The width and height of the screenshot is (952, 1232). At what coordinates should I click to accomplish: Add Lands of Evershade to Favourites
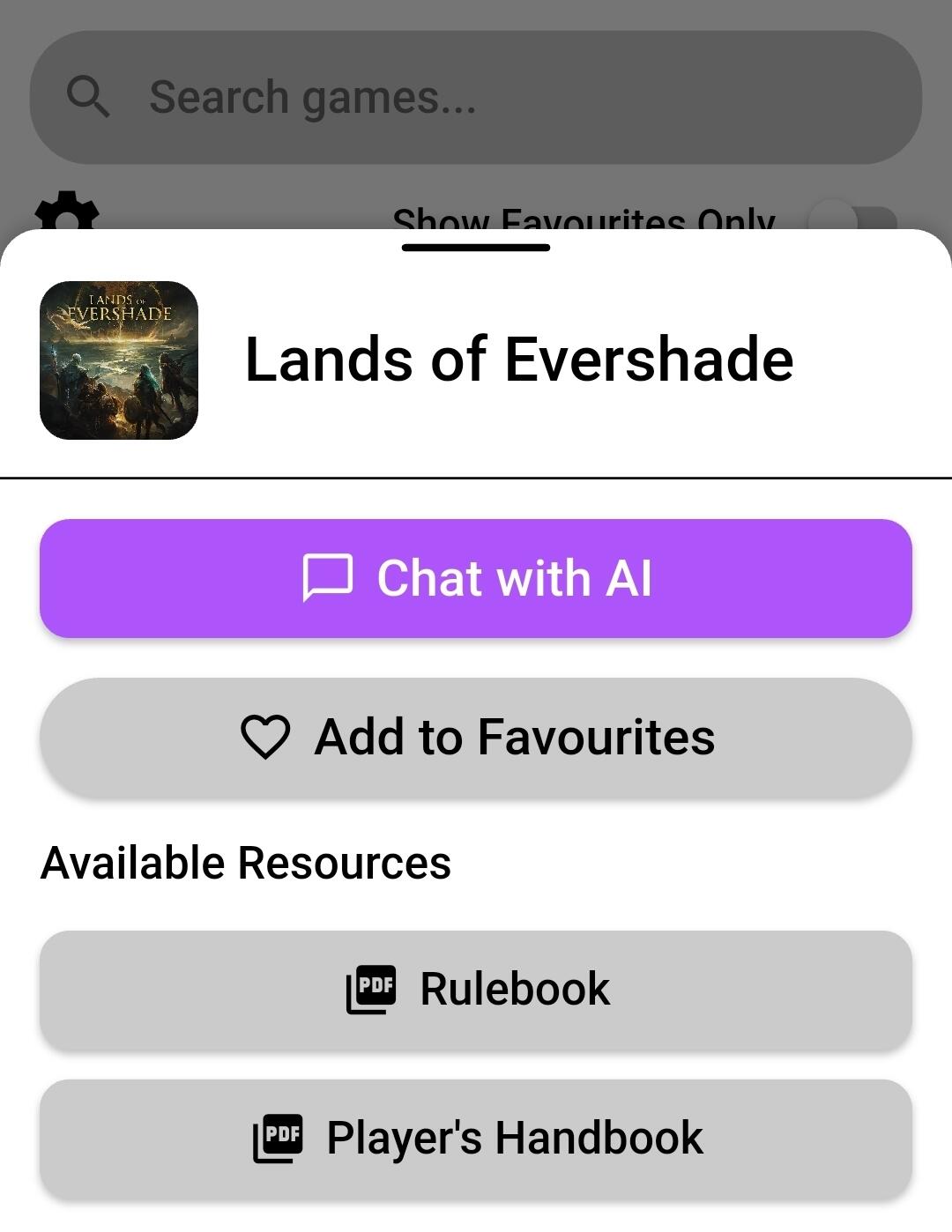tap(476, 737)
